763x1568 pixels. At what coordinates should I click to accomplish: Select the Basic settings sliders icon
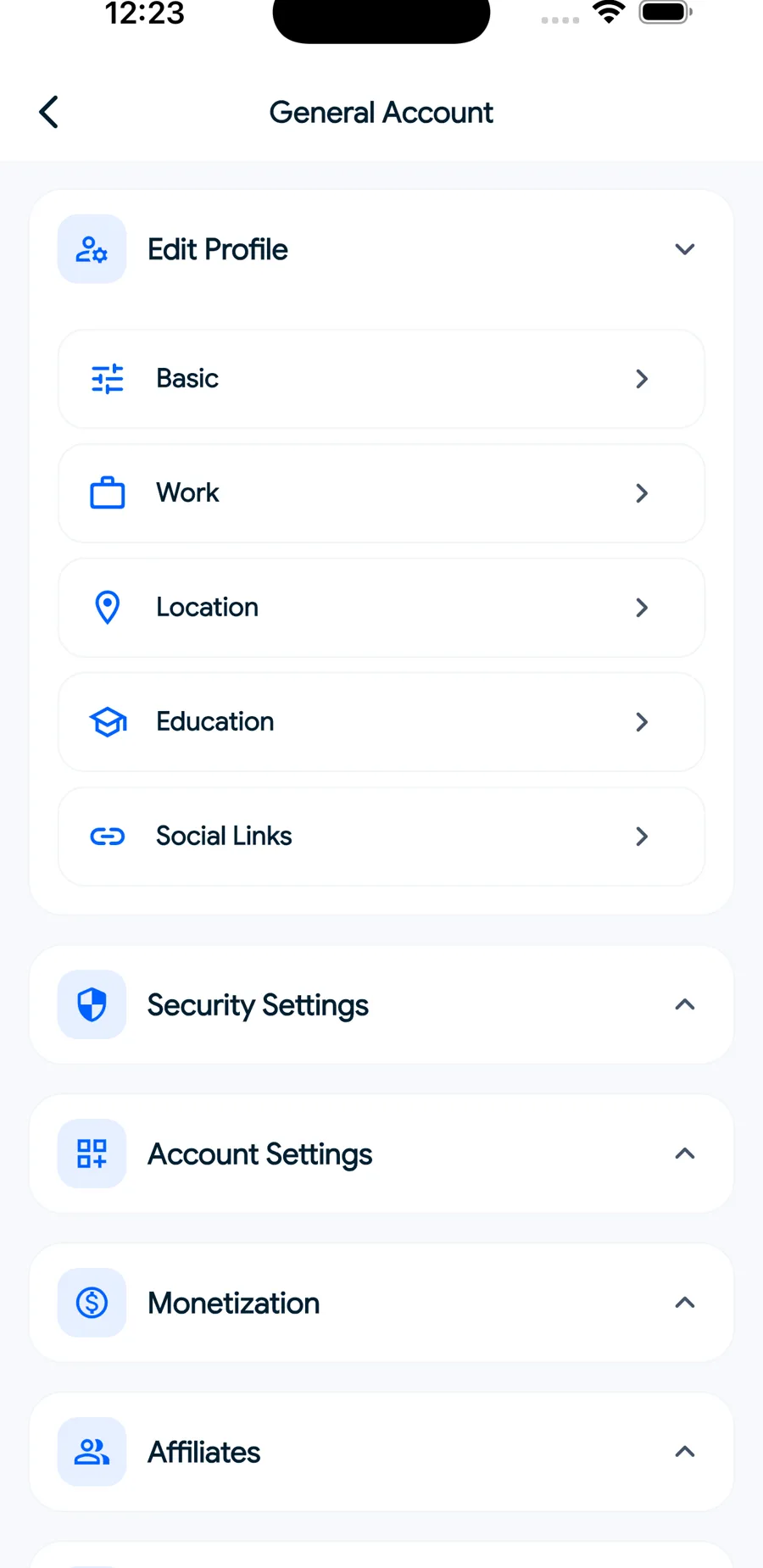coord(107,379)
